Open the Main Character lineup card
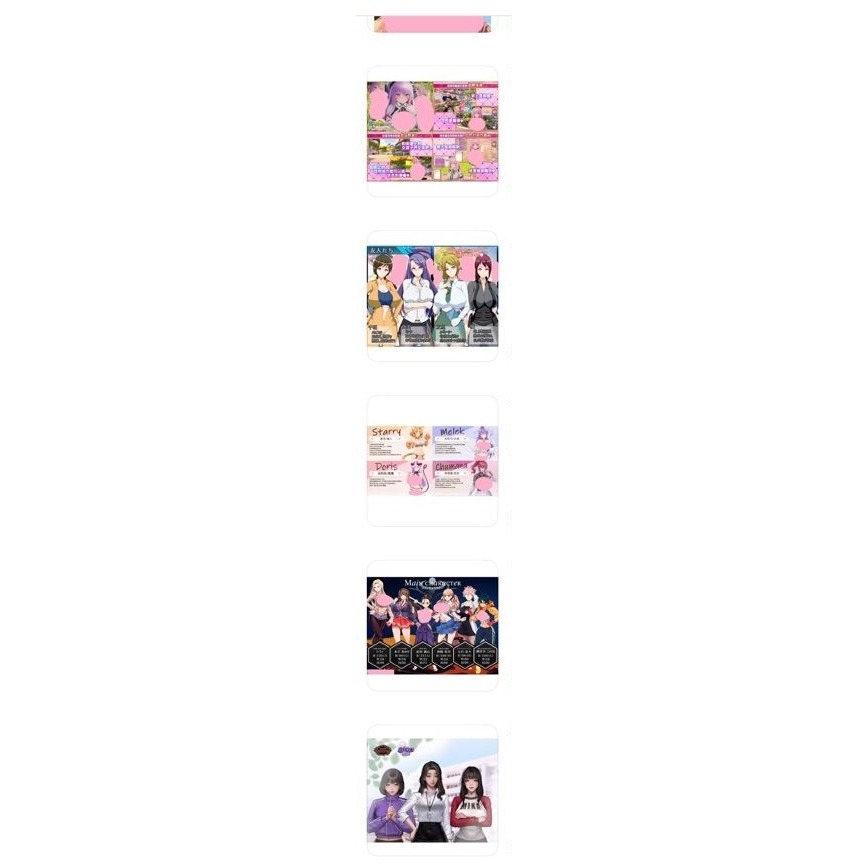Viewport: 868px width, 868px height. 432,625
